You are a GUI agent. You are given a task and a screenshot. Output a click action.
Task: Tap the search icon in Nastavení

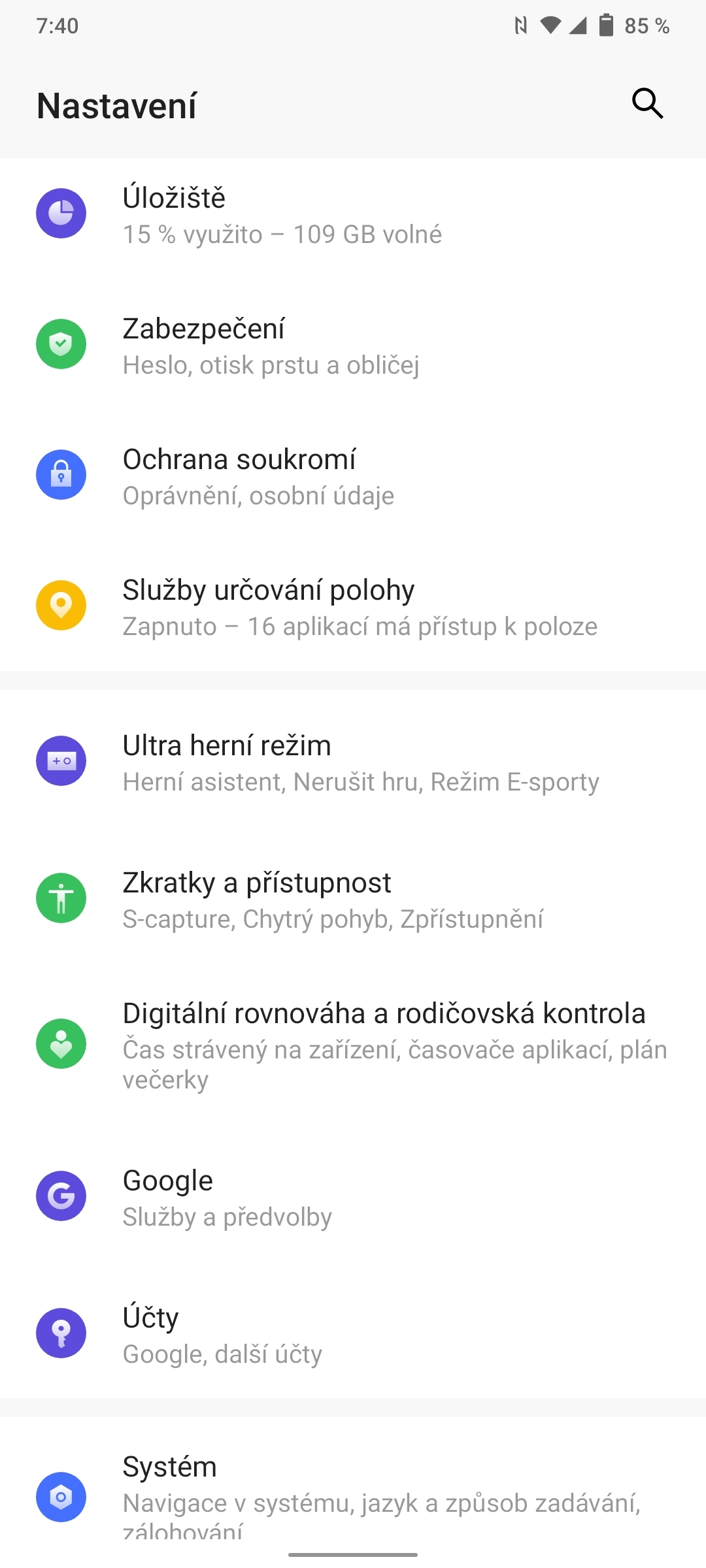[x=647, y=103]
